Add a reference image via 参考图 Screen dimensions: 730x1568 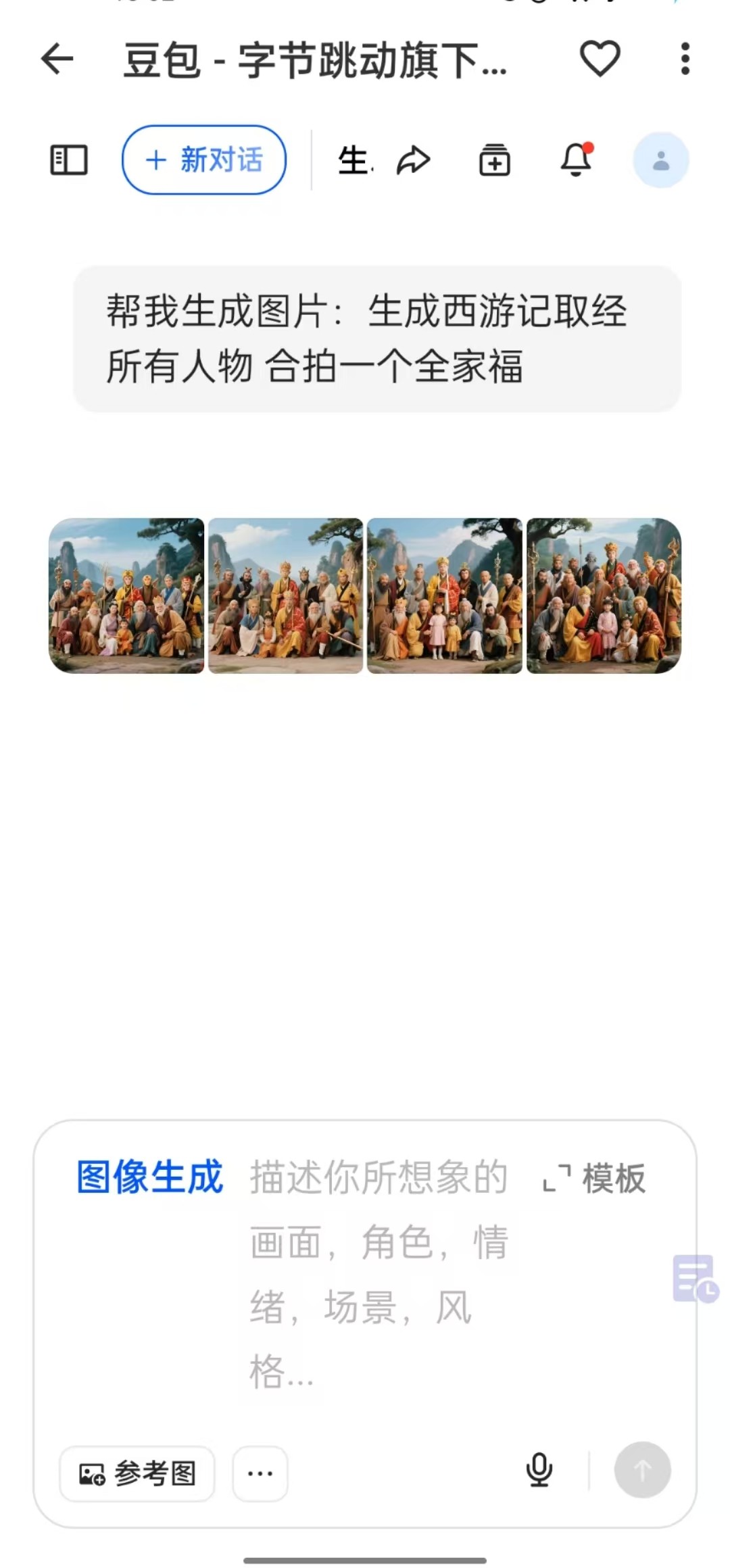[x=137, y=1473]
